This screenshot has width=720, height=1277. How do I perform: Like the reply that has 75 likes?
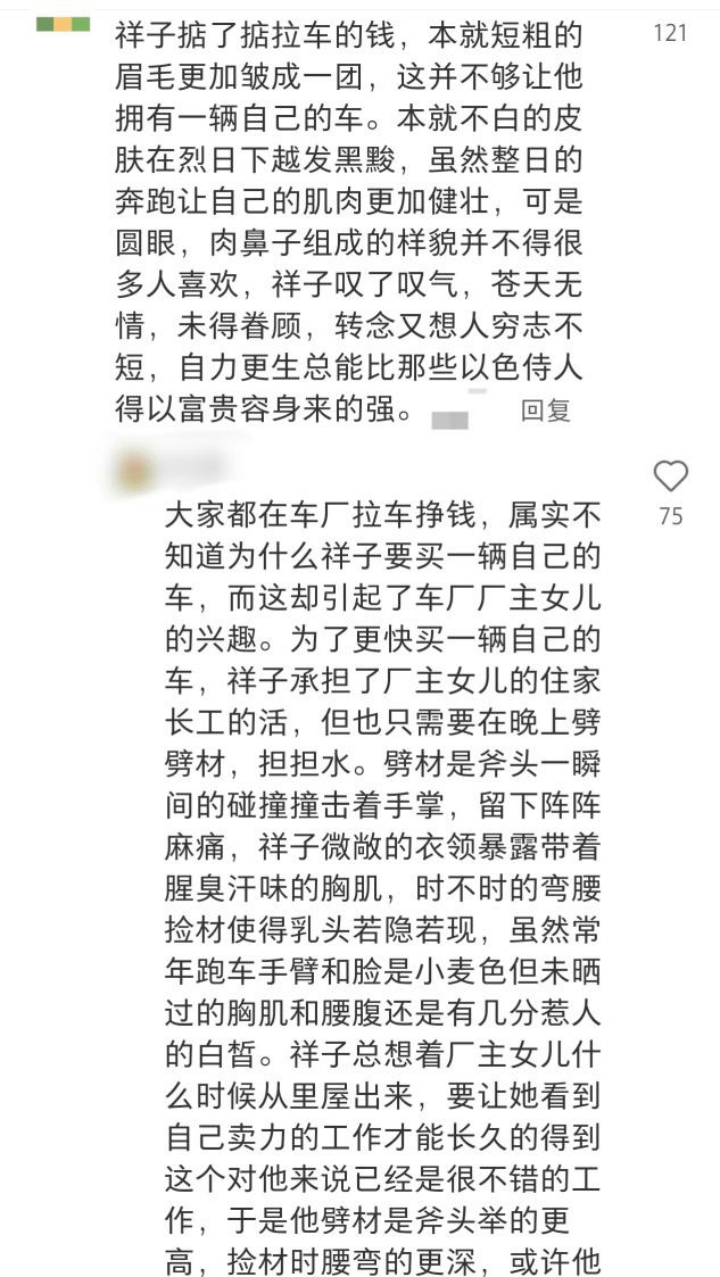click(x=670, y=476)
